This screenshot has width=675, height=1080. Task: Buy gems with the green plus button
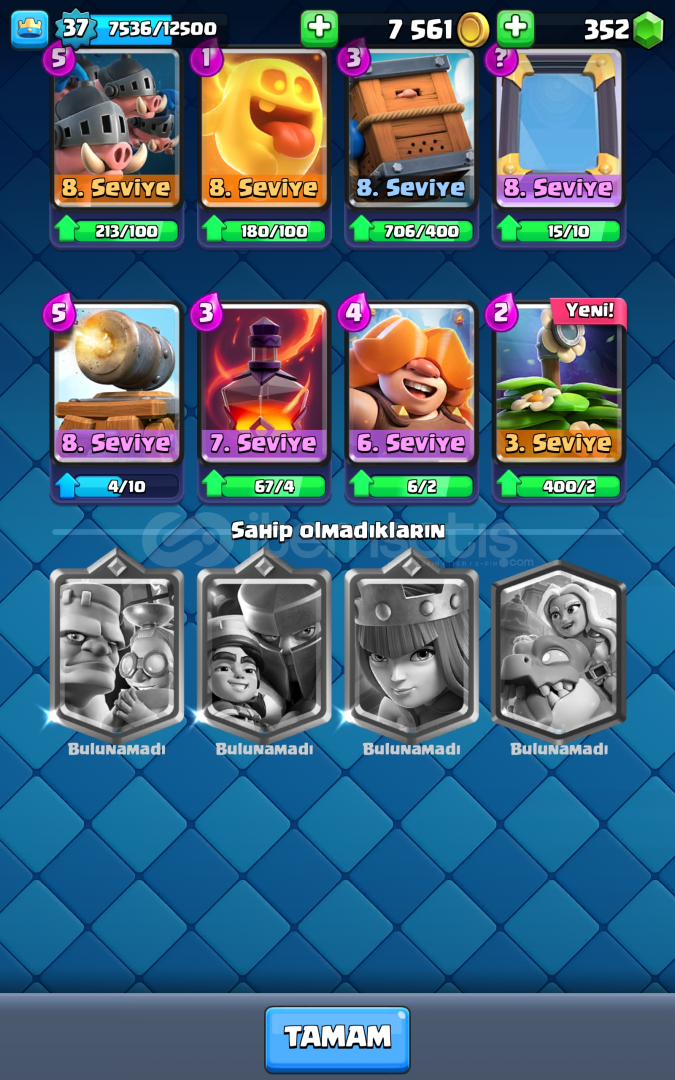tap(515, 29)
